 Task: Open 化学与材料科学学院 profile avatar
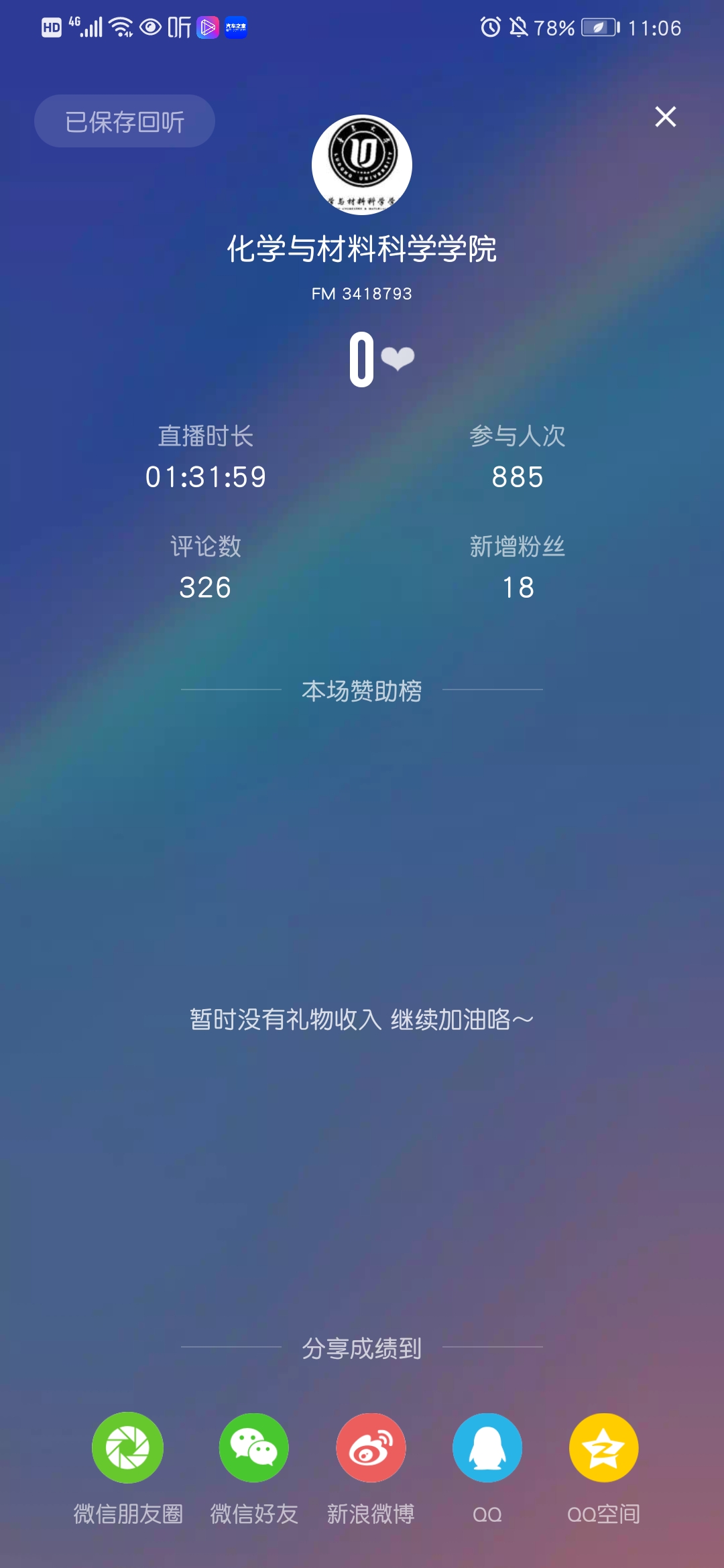pos(362,165)
